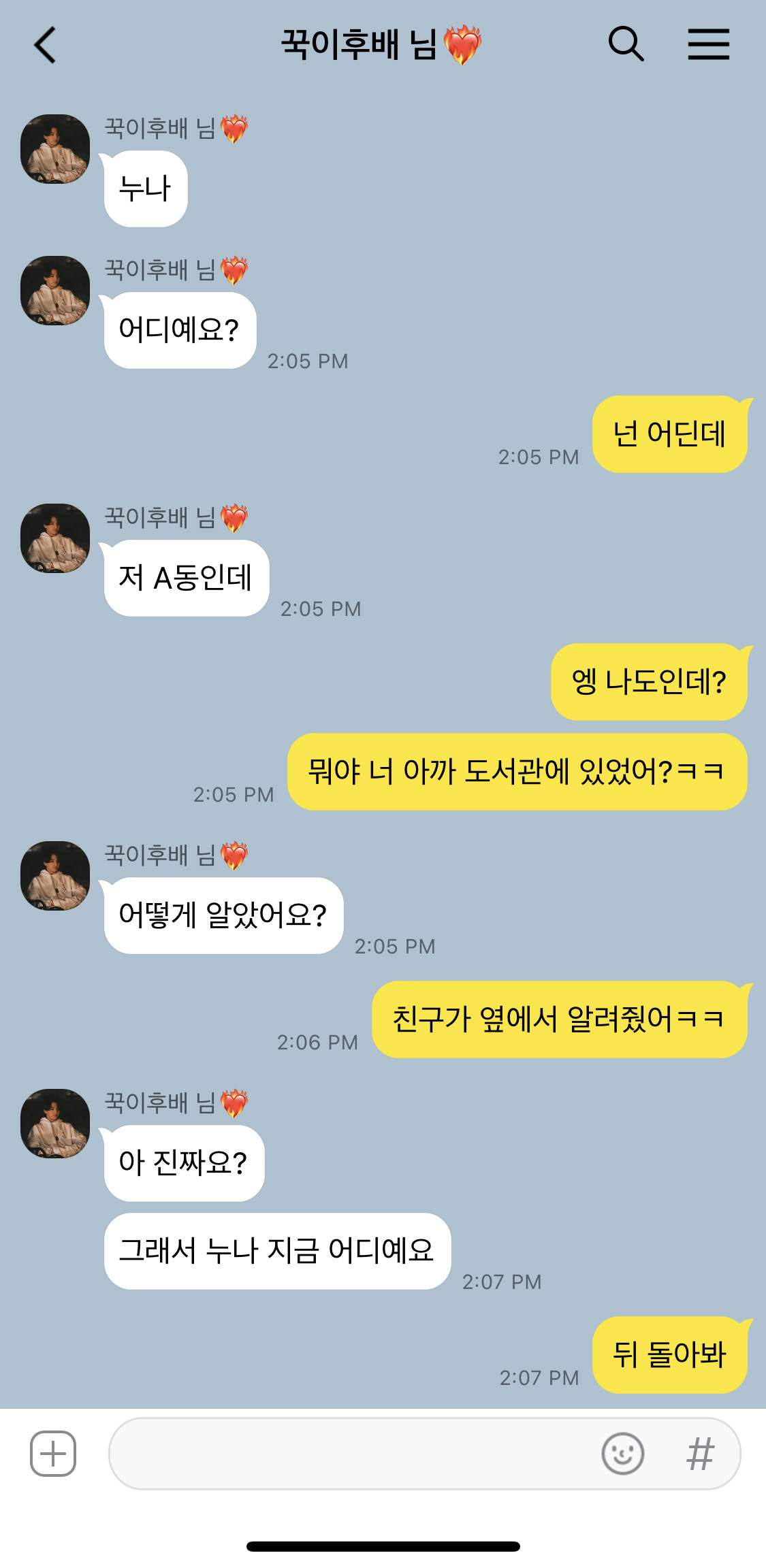Viewport: 766px width, 1568px height.
Task: Open profile photo beside the 누나 message
Action: click(x=55, y=149)
